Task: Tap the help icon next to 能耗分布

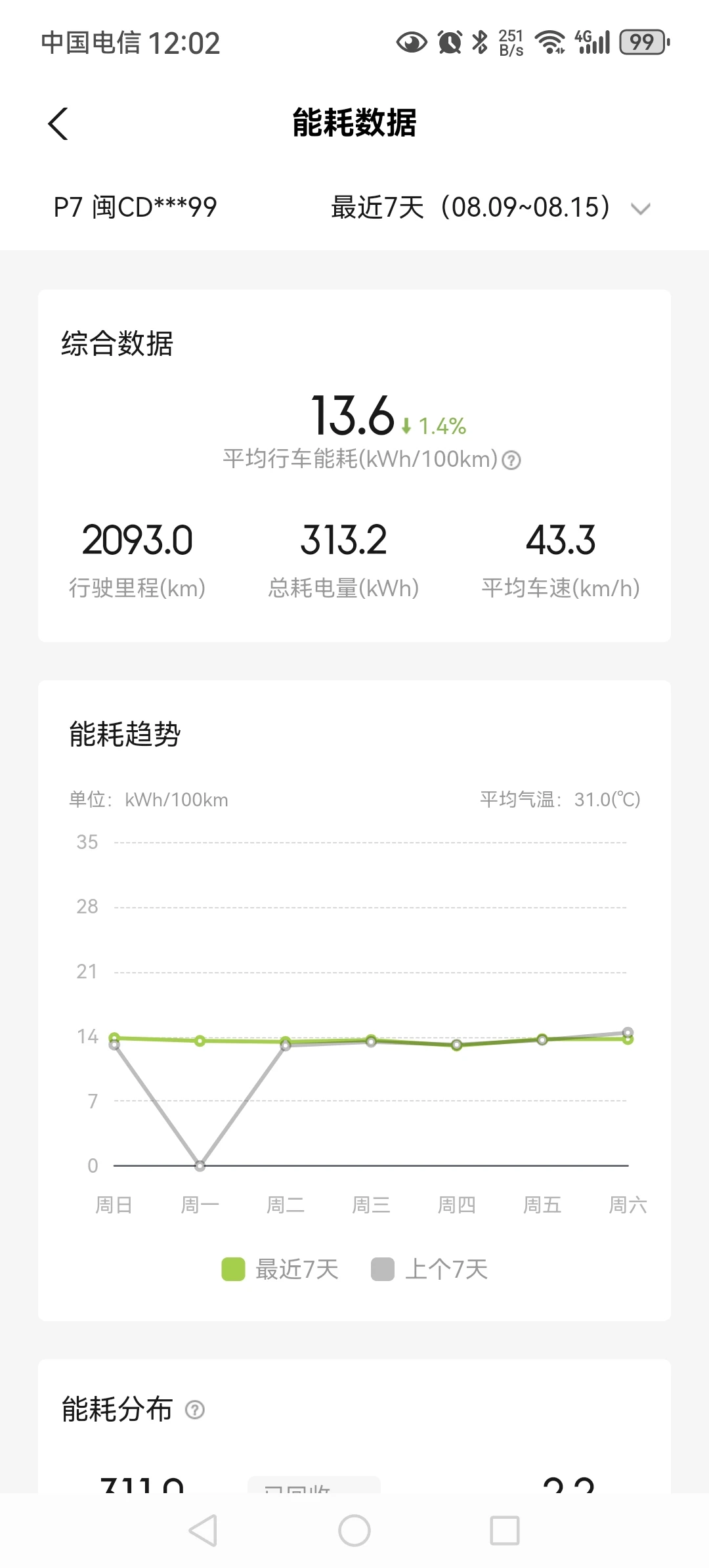Action: coord(195,1410)
